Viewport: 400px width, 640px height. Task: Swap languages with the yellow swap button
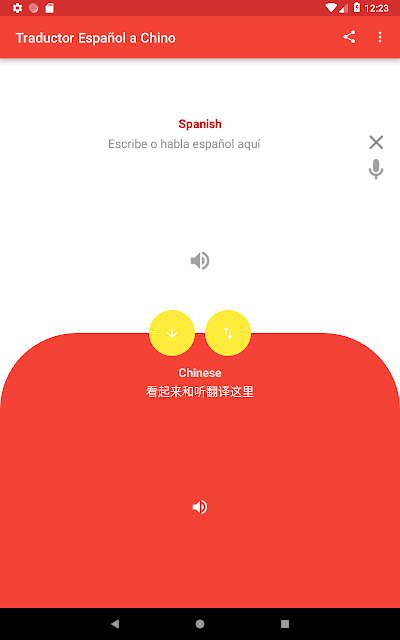tap(228, 333)
